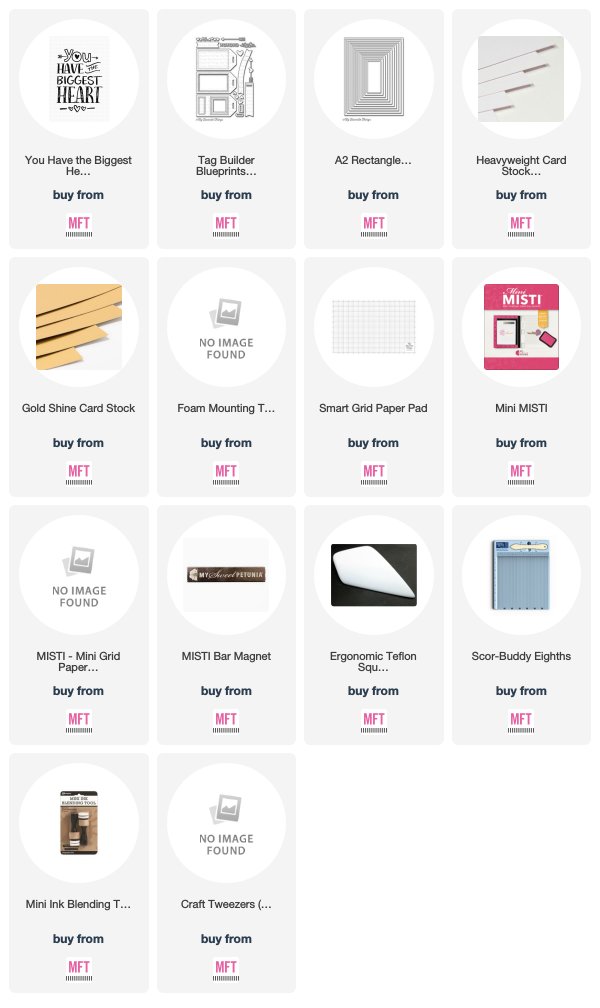View the A2 Rectangle dies product
Screen dimensions: 600x1008
(x=374, y=129)
